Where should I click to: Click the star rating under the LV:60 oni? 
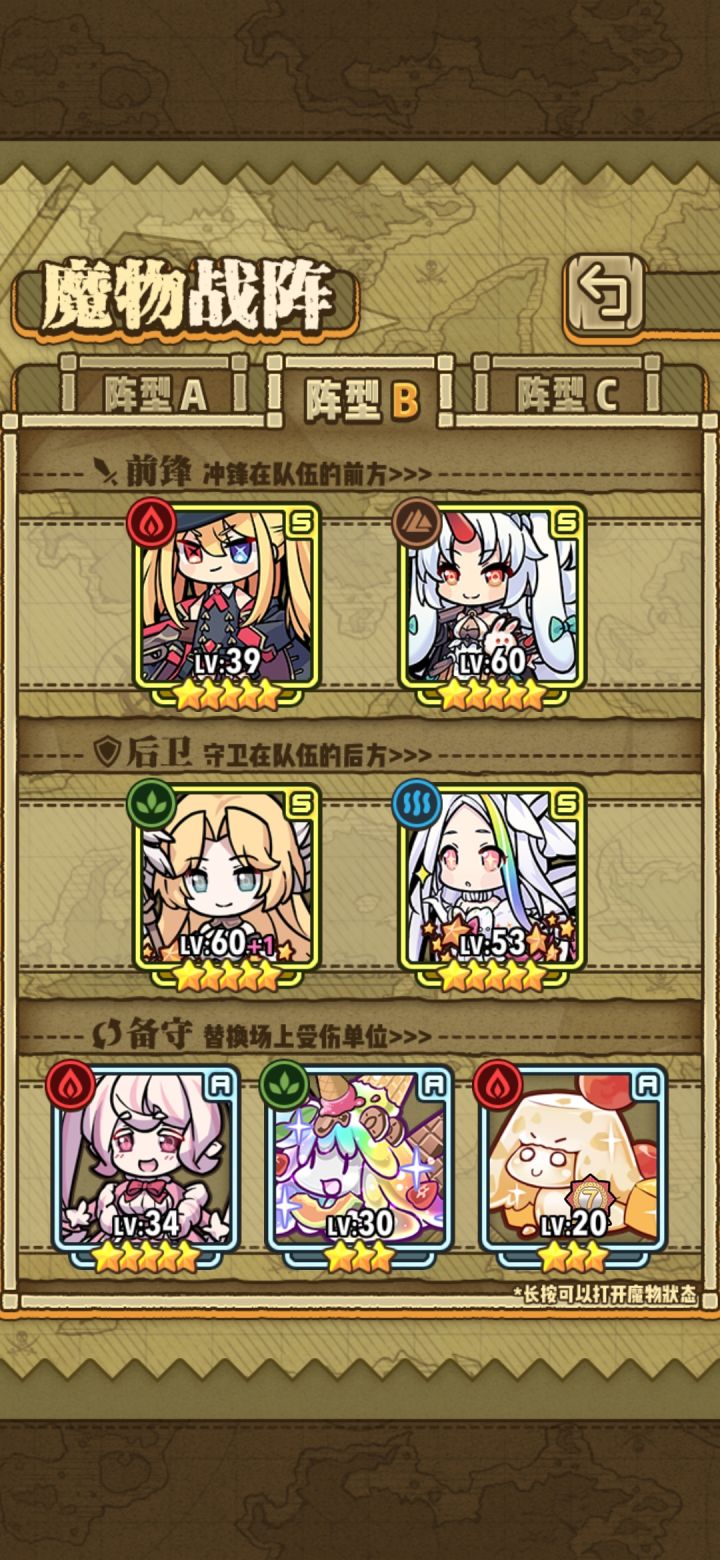click(490, 690)
